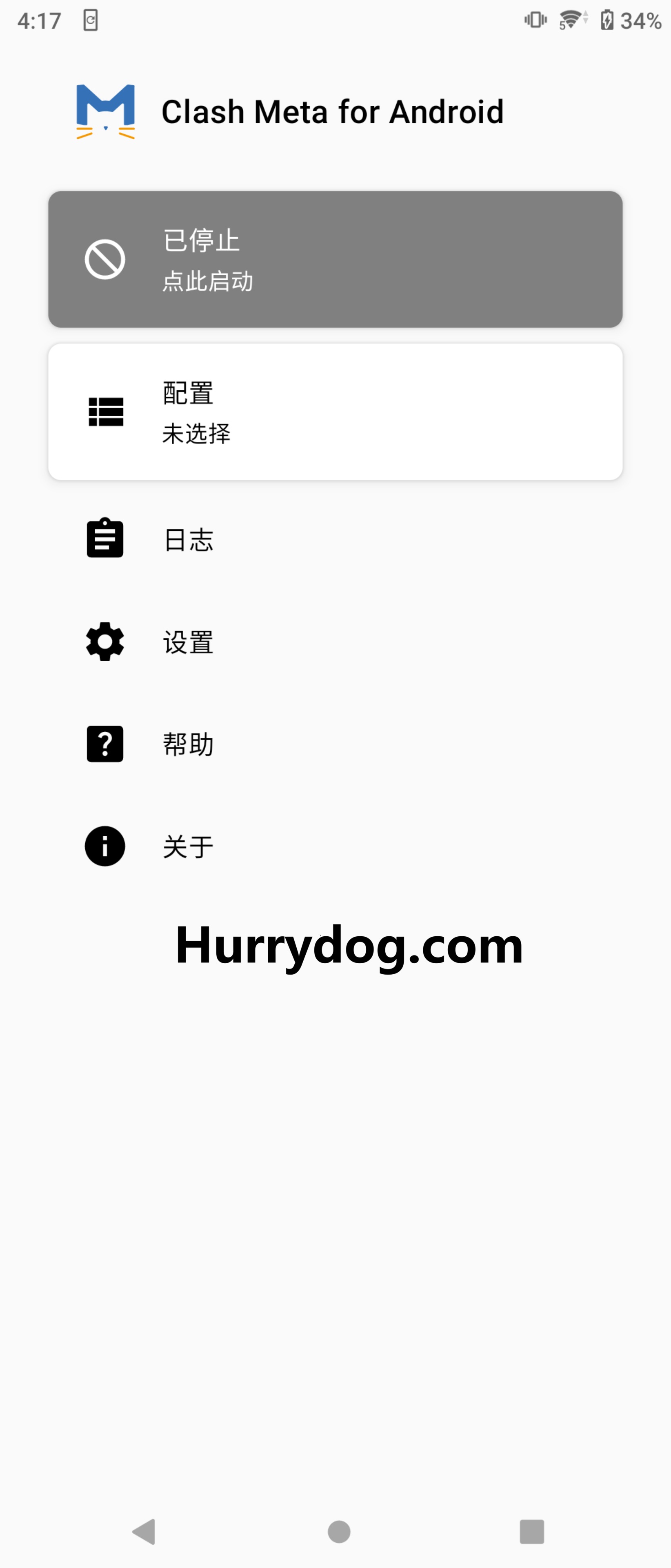Go to the home screen
Screen dimensions: 671x1568
pyautogui.click(x=339, y=1532)
